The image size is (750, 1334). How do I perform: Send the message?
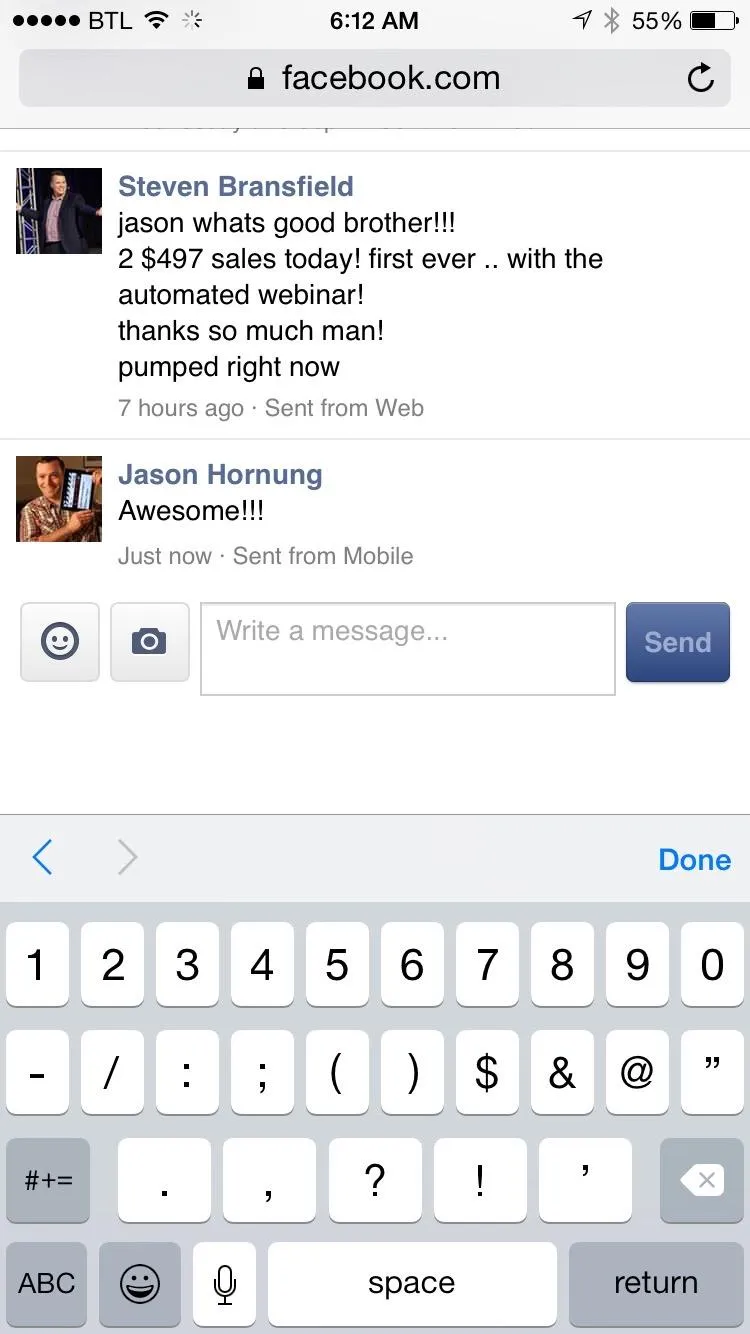pyautogui.click(x=677, y=642)
